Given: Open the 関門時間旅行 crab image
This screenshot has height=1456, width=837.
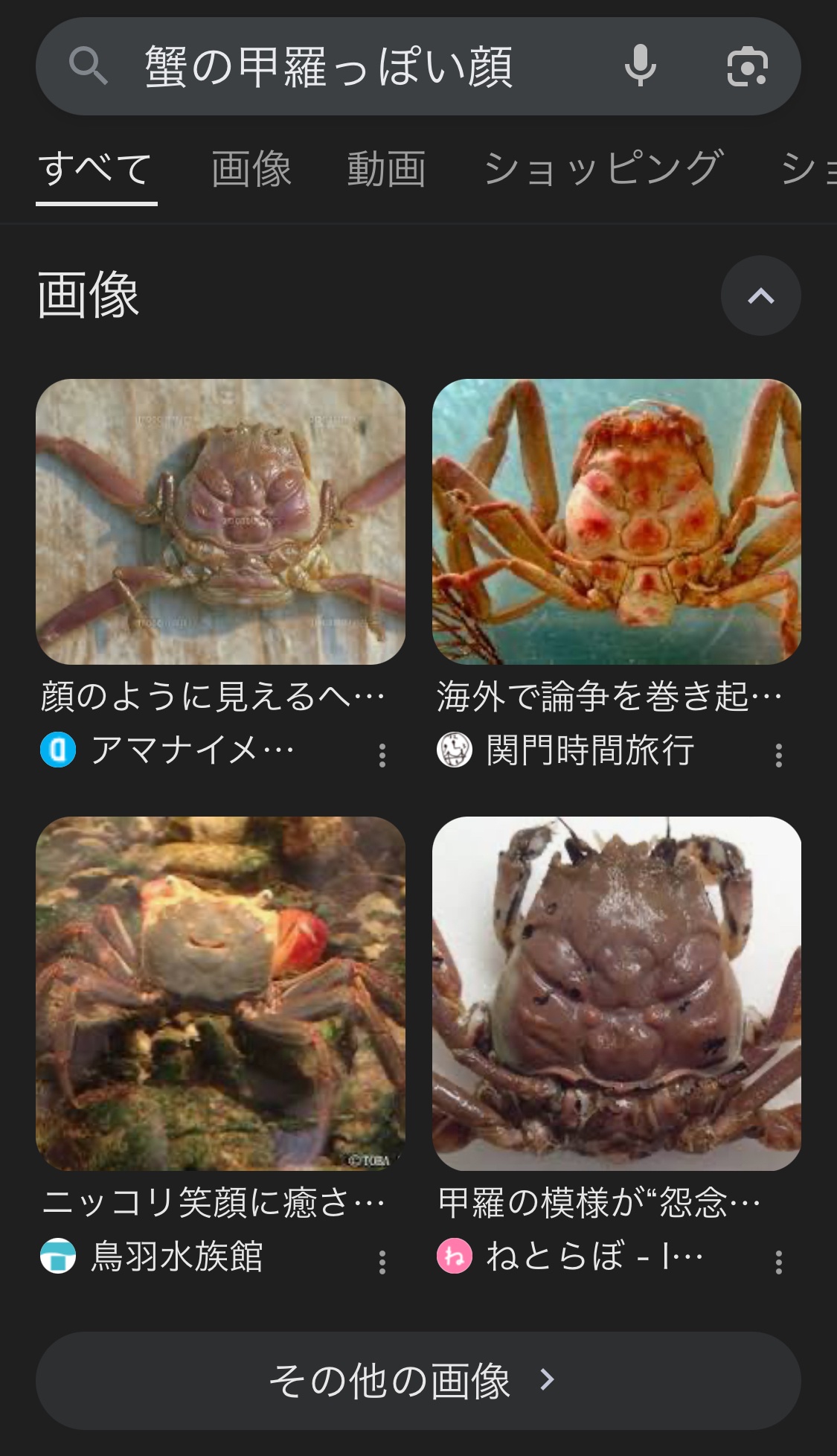Looking at the screenshot, I should click(617, 522).
